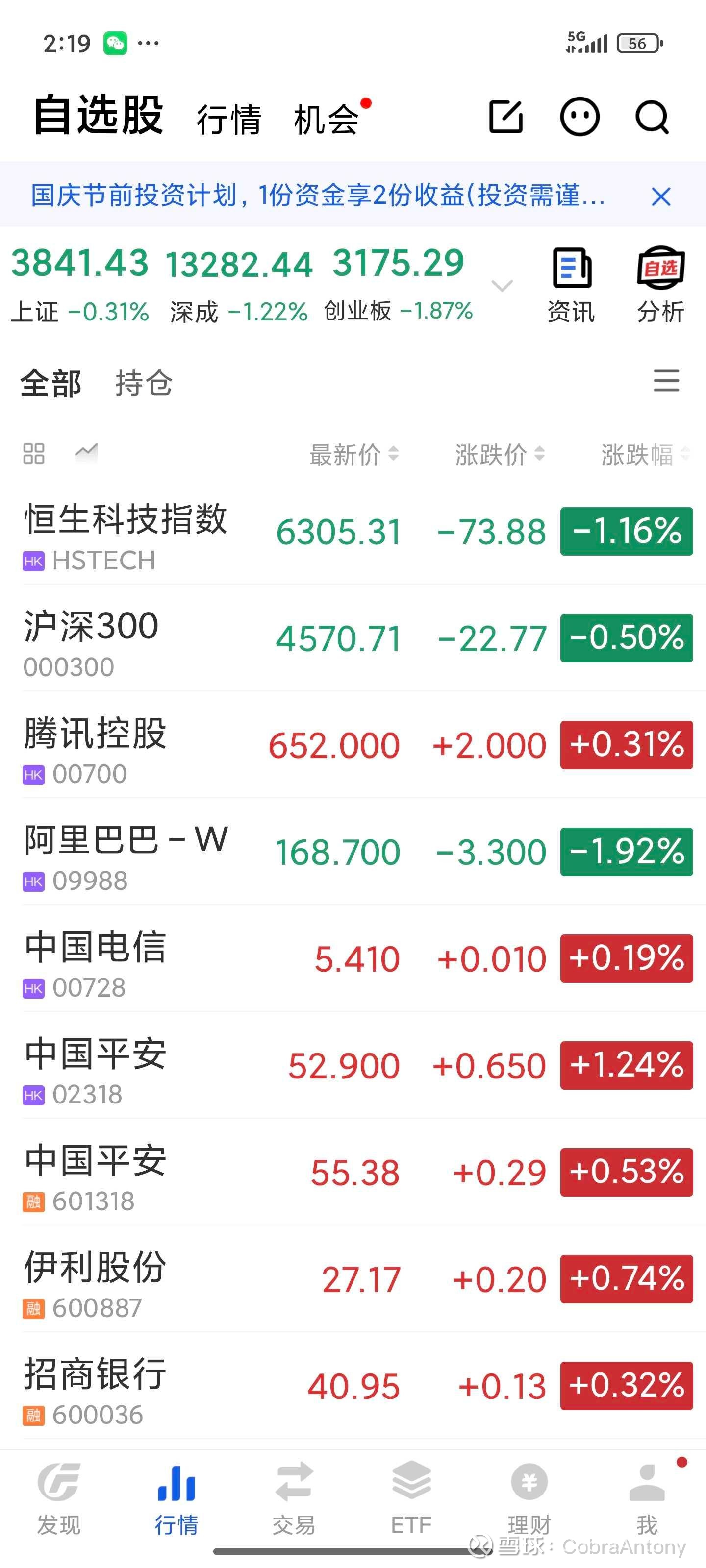Open the search magnifier icon
Image resolution: width=706 pixels, height=1568 pixels.
(651, 116)
